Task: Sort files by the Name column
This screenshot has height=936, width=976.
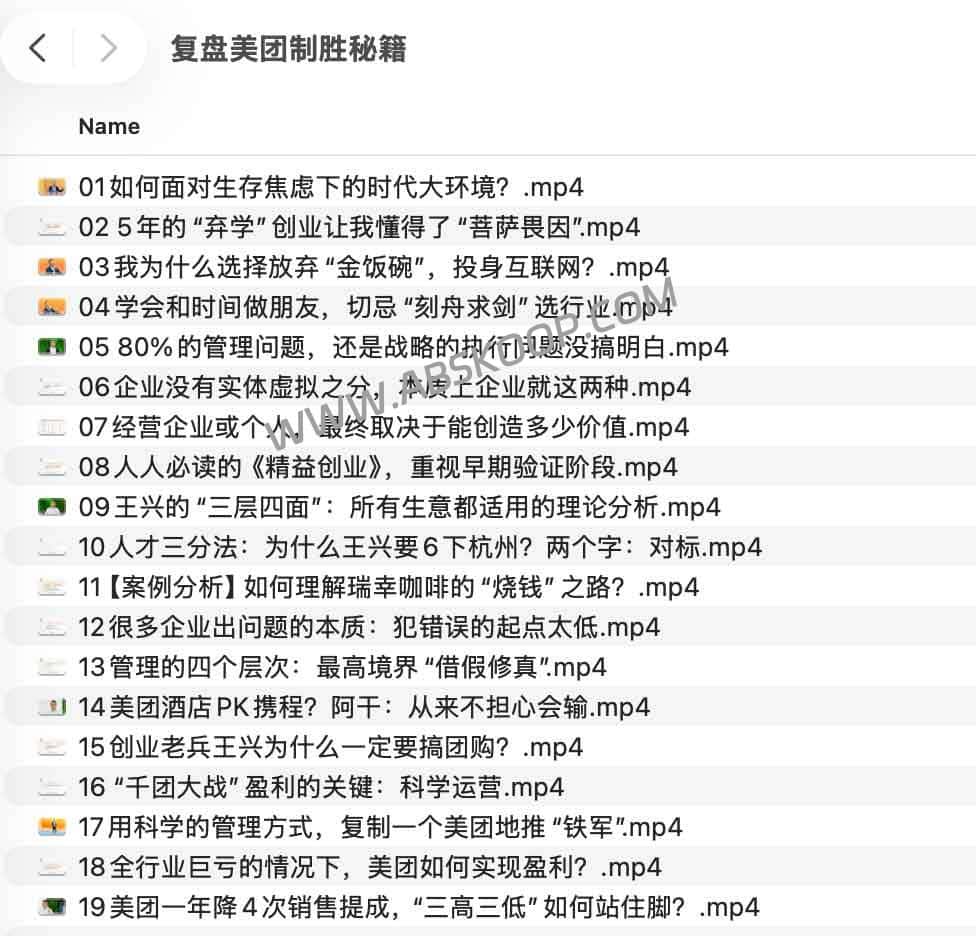Action: point(109,127)
